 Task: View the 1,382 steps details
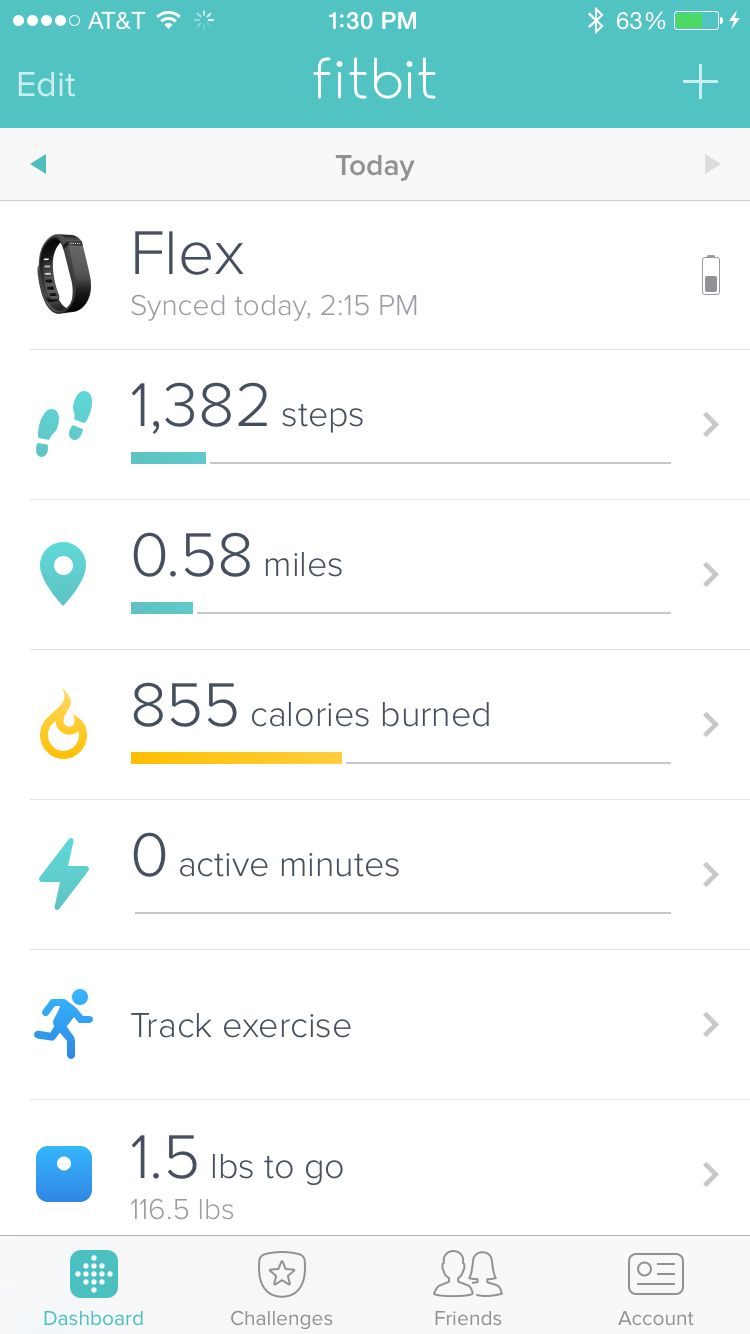pos(375,425)
